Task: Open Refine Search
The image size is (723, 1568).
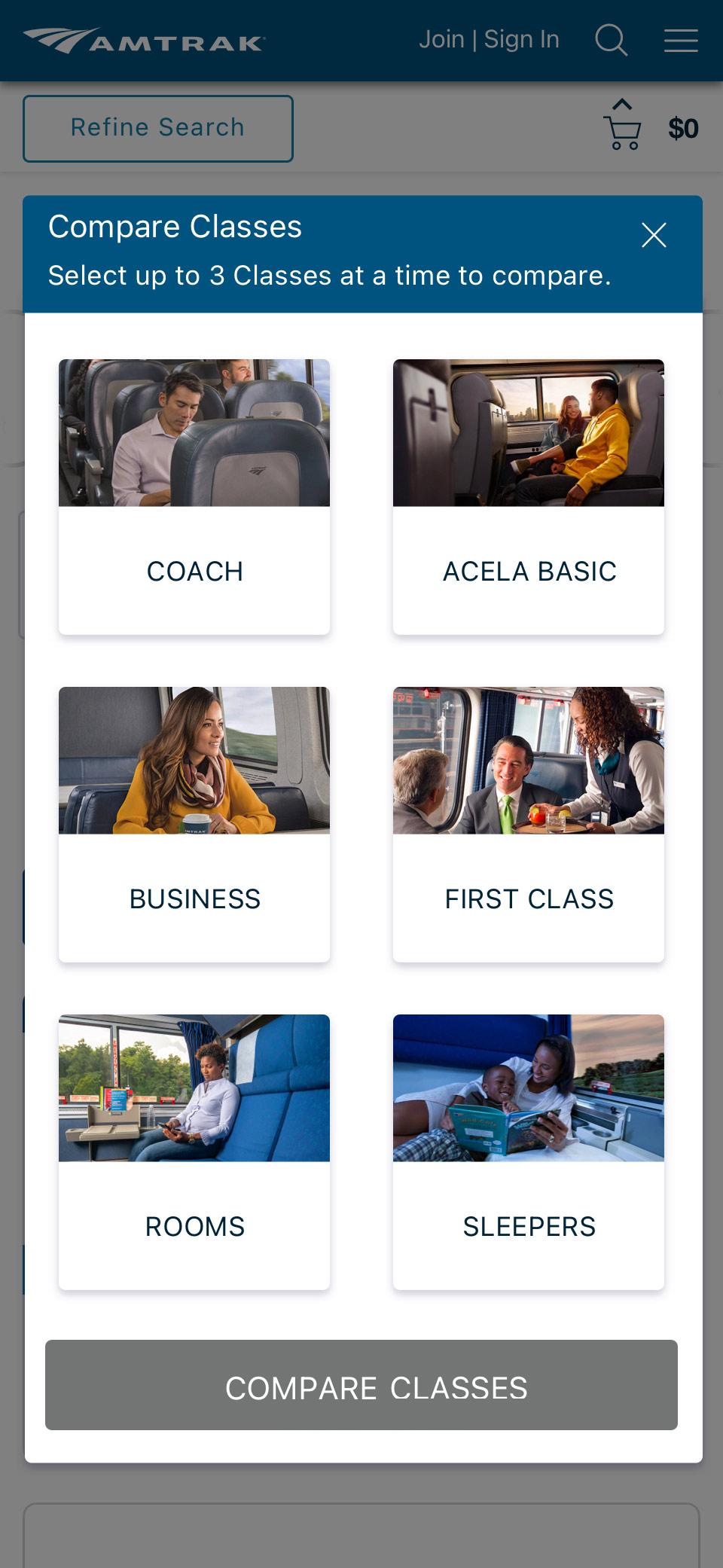Action: coord(158,128)
